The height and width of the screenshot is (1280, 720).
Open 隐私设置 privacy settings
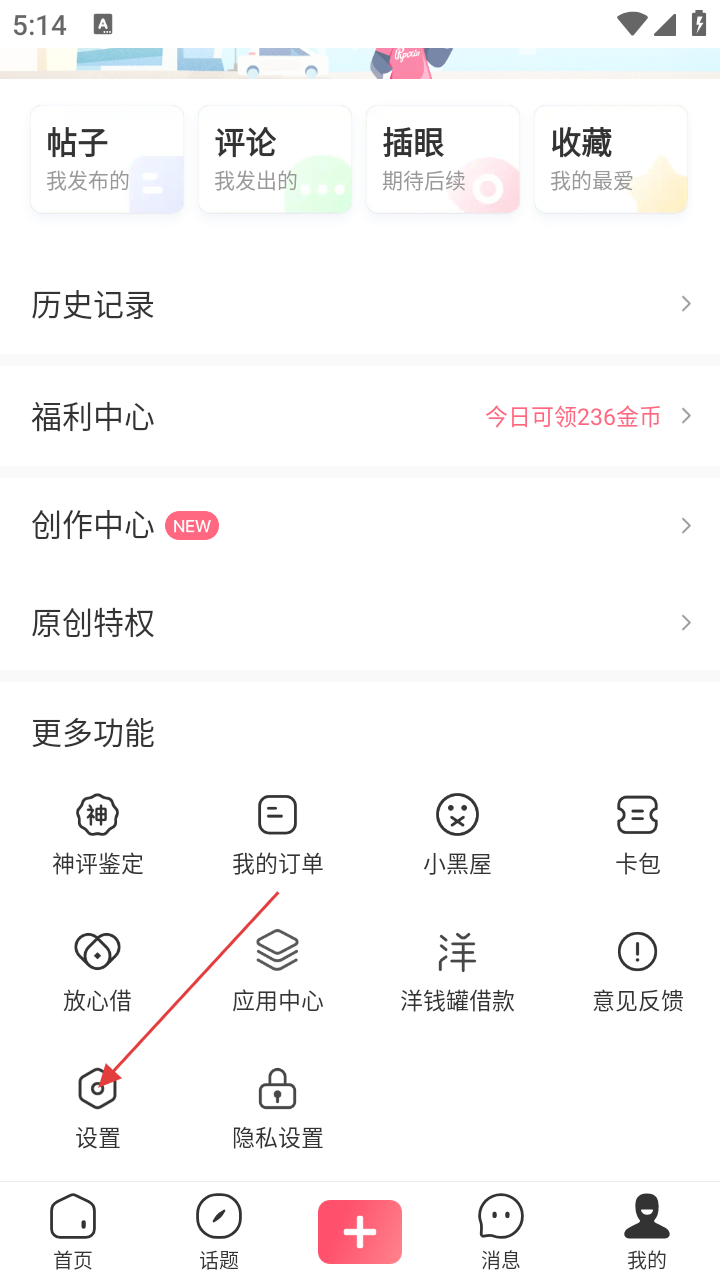click(278, 1107)
